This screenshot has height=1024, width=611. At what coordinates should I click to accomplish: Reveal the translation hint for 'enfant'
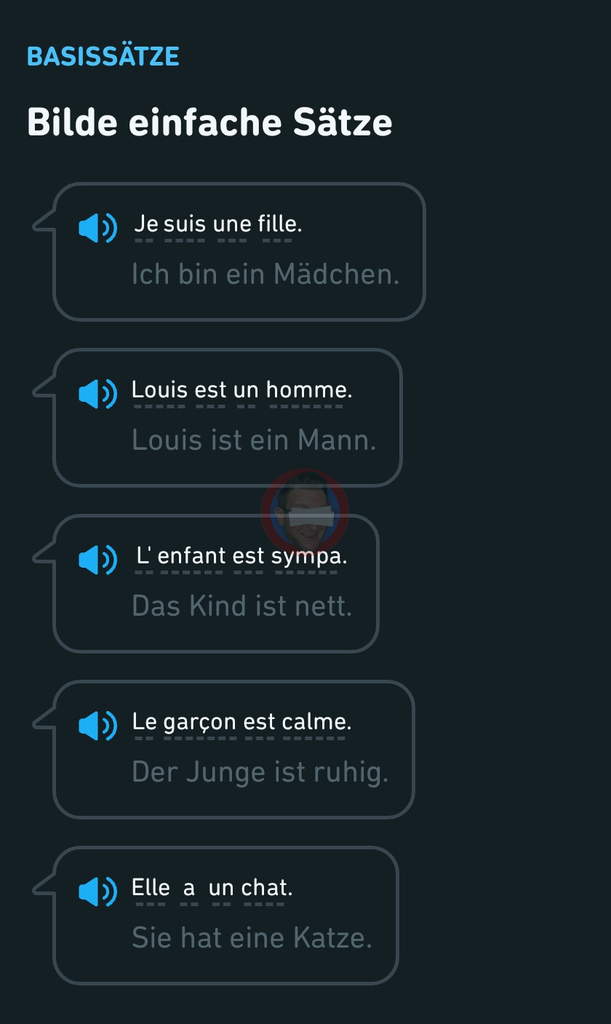point(190,557)
